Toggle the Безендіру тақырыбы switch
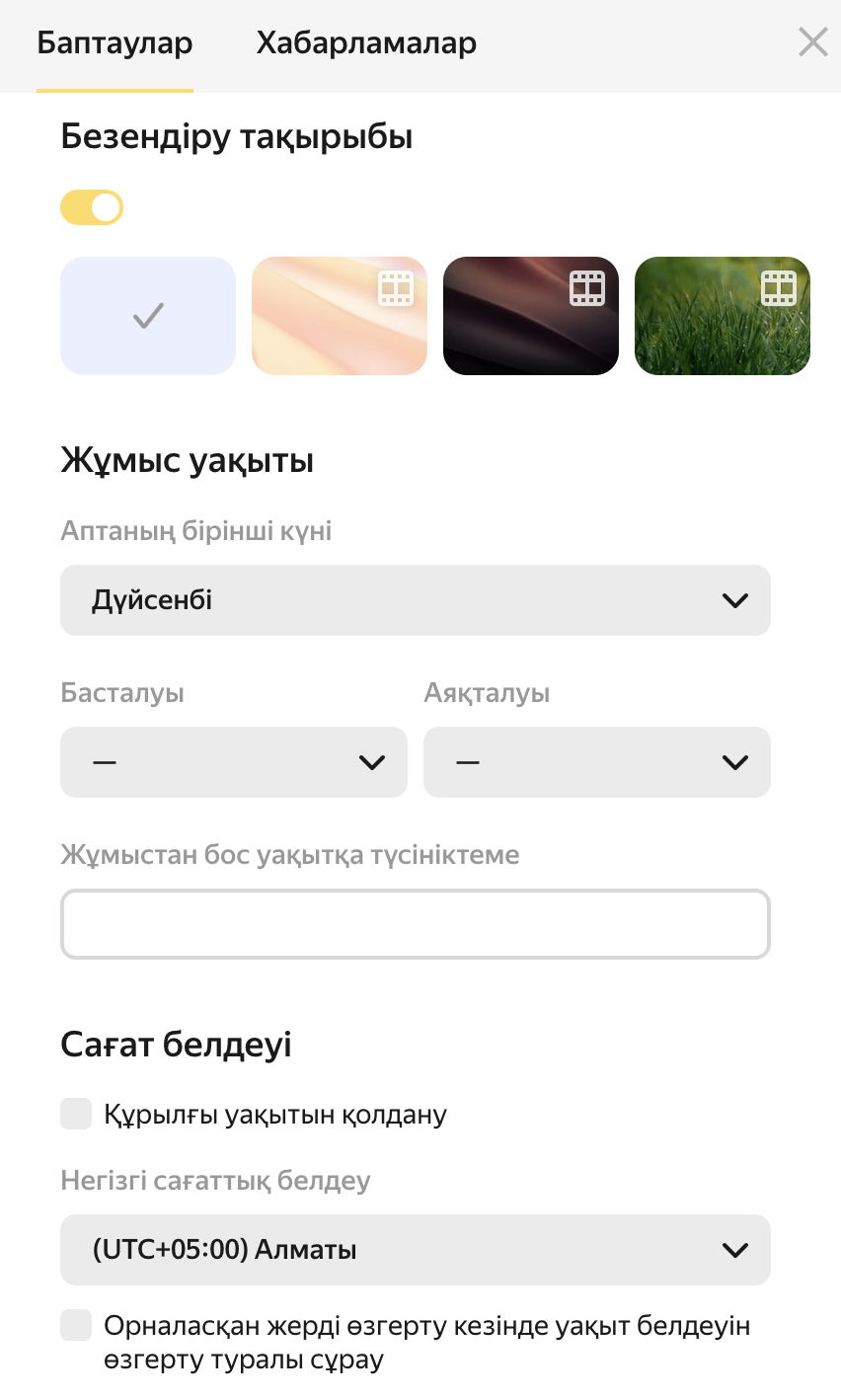Viewport: 841px width, 1400px height. pos(92,207)
